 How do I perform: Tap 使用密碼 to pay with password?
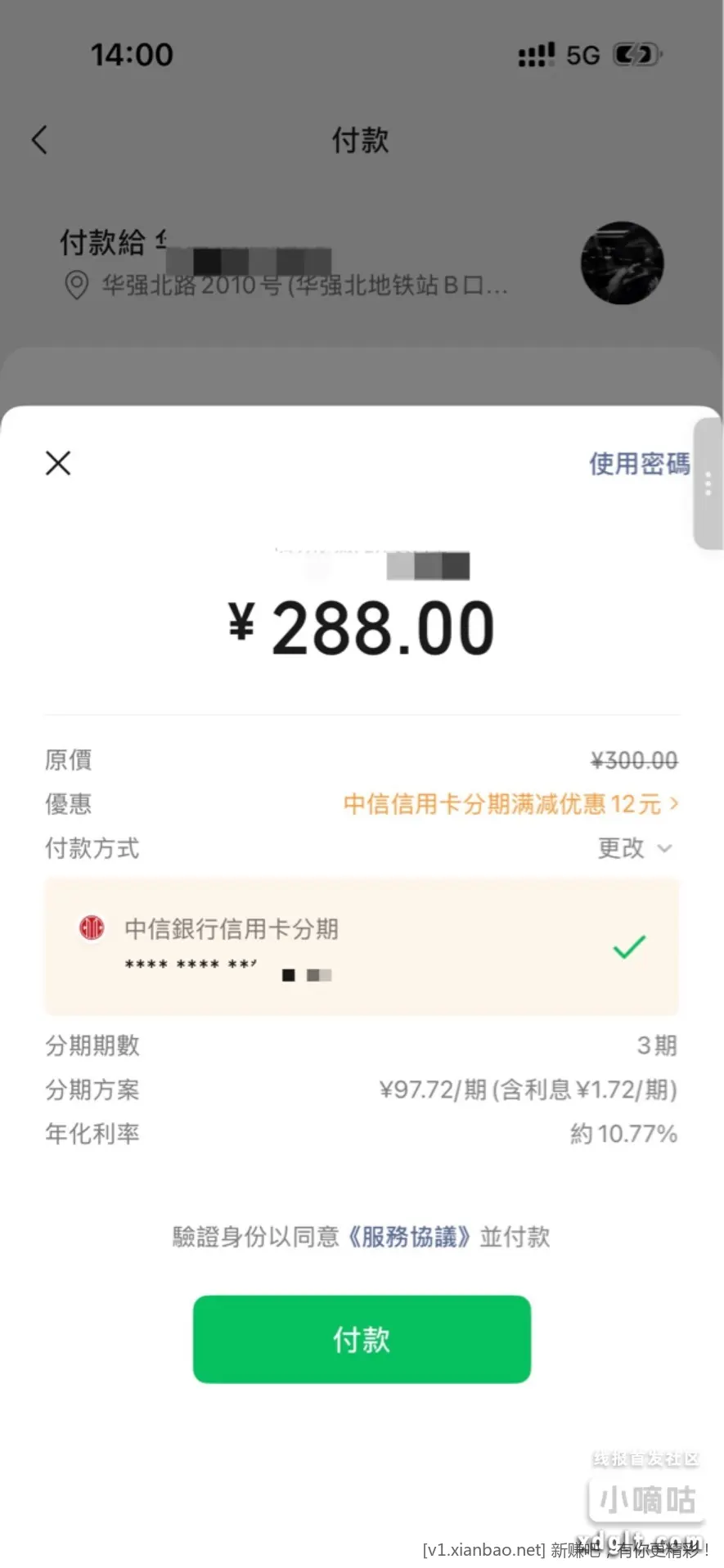(639, 464)
